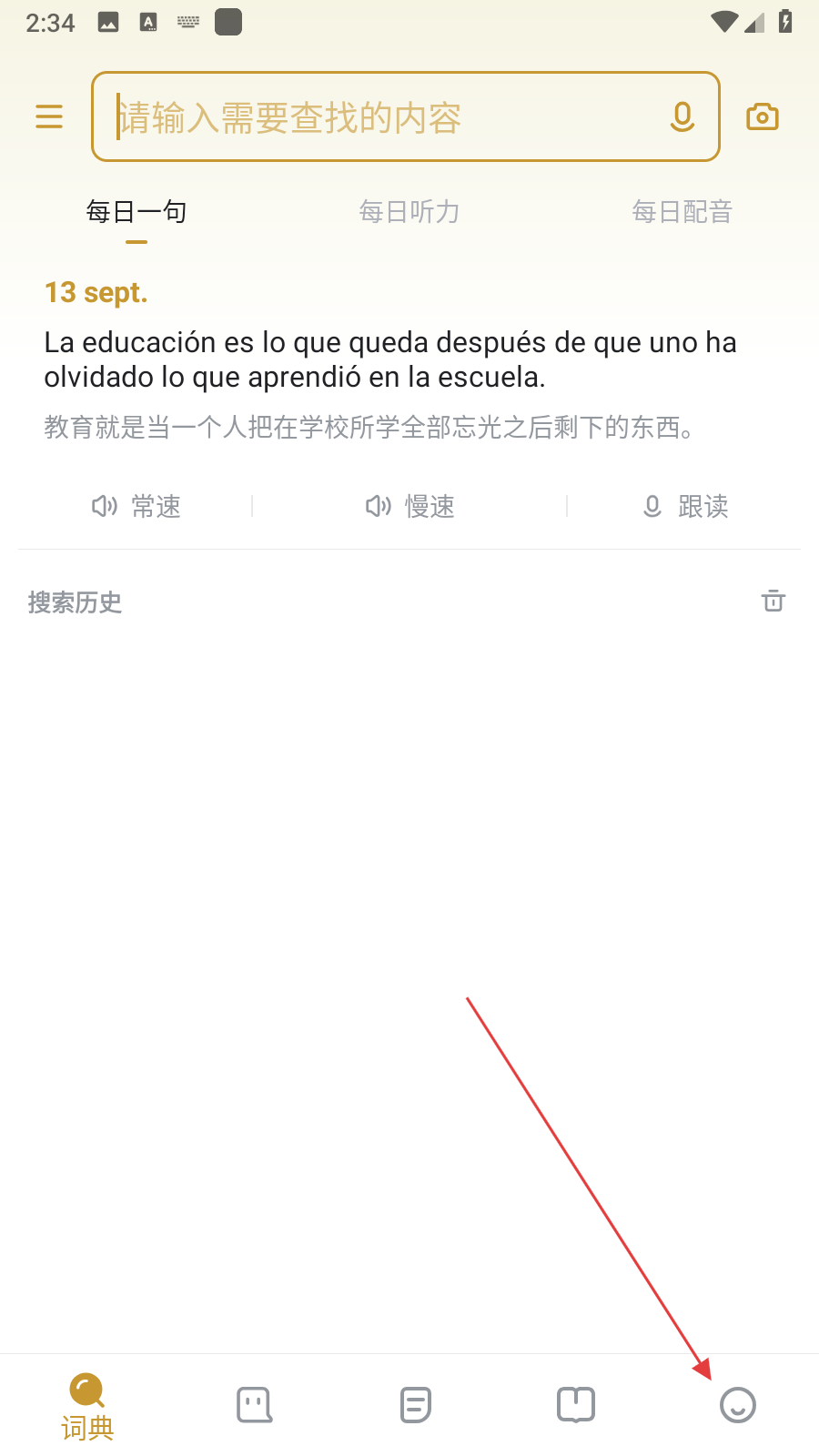Switch to 每日听力 tab
This screenshot has width=819, height=1456.
[x=409, y=212]
